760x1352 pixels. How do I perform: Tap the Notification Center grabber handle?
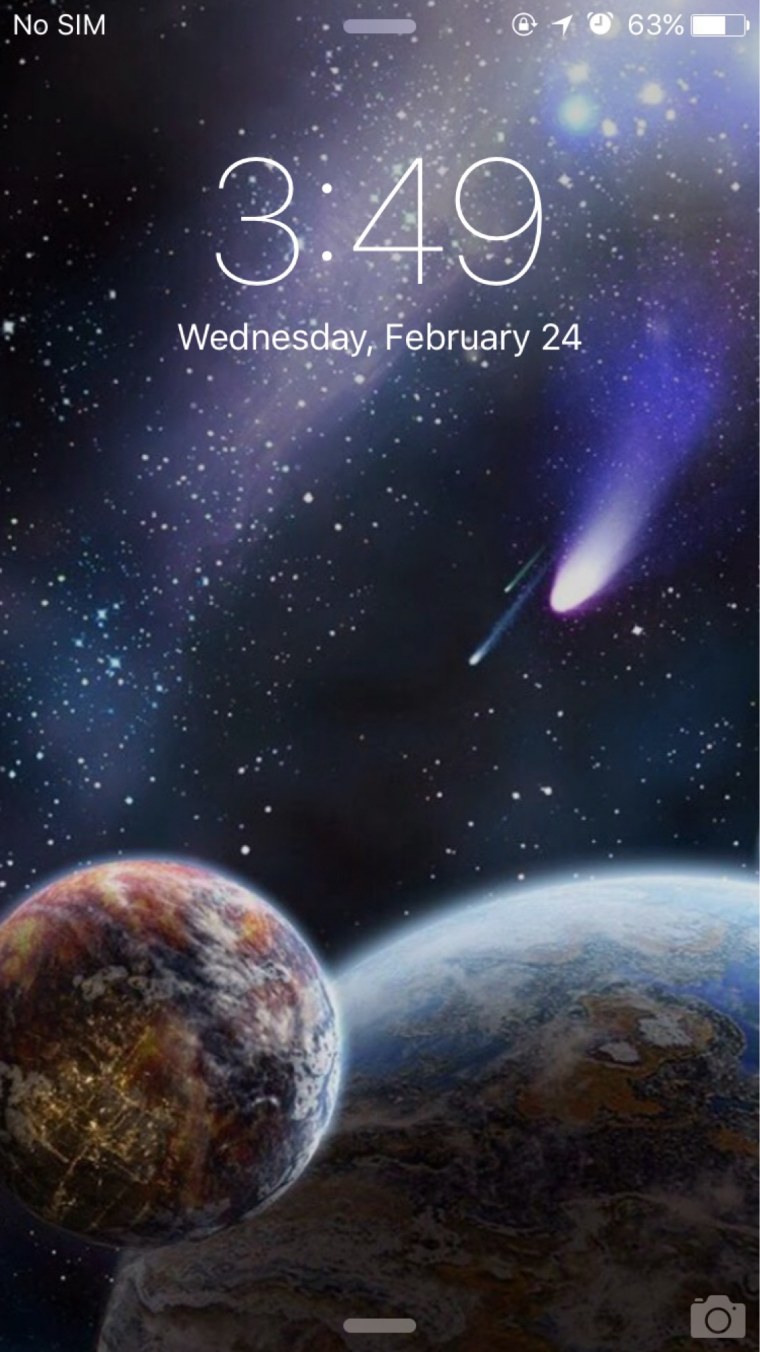[x=379, y=26]
